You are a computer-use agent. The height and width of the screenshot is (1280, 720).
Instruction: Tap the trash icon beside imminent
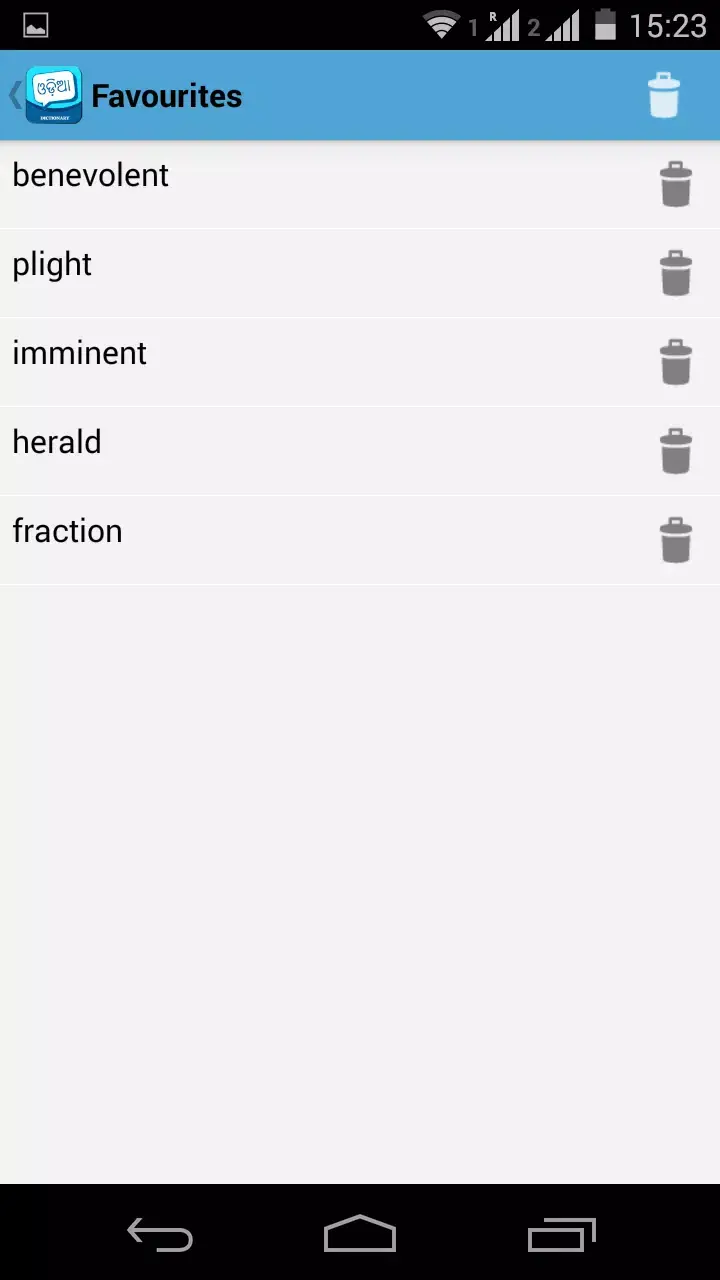click(676, 363)
